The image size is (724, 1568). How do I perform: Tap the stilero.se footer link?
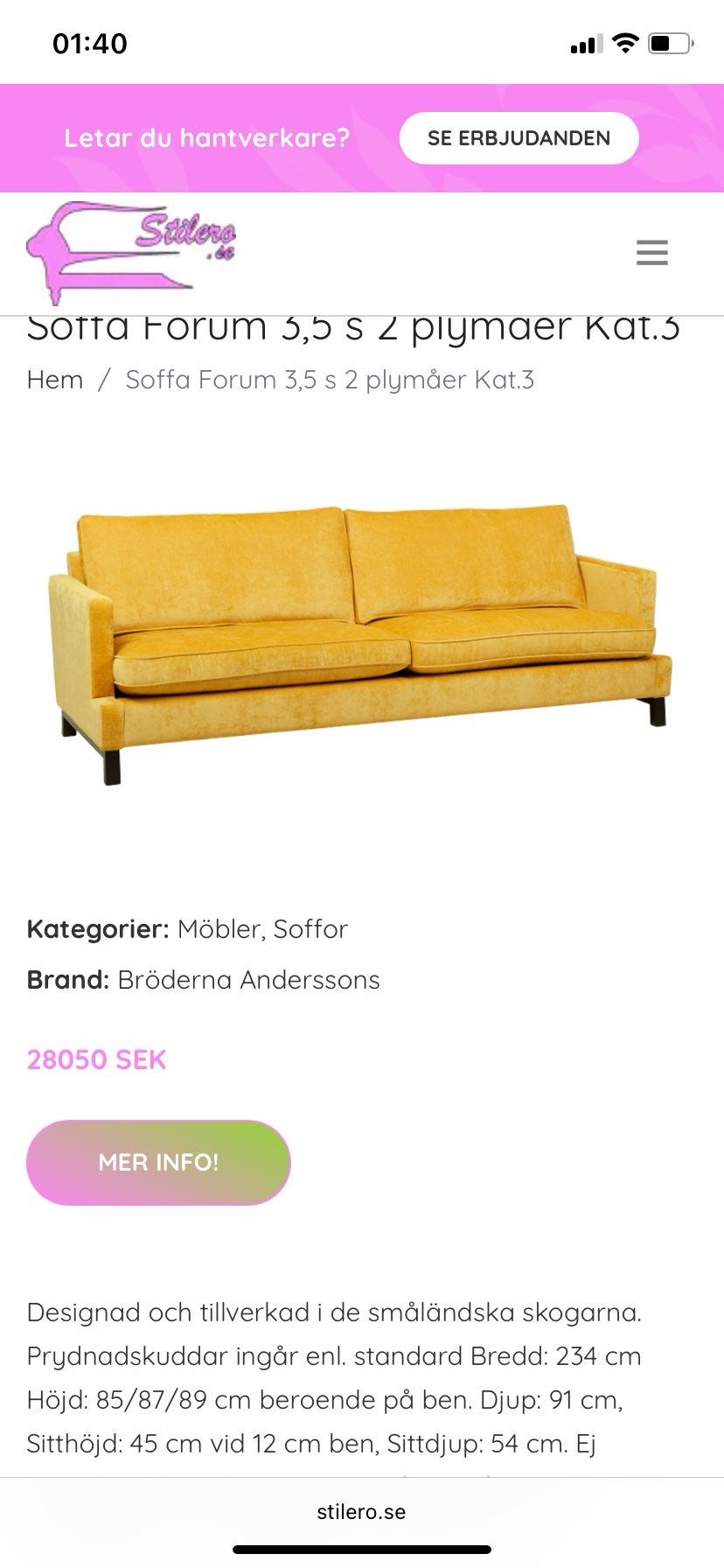362,1511
